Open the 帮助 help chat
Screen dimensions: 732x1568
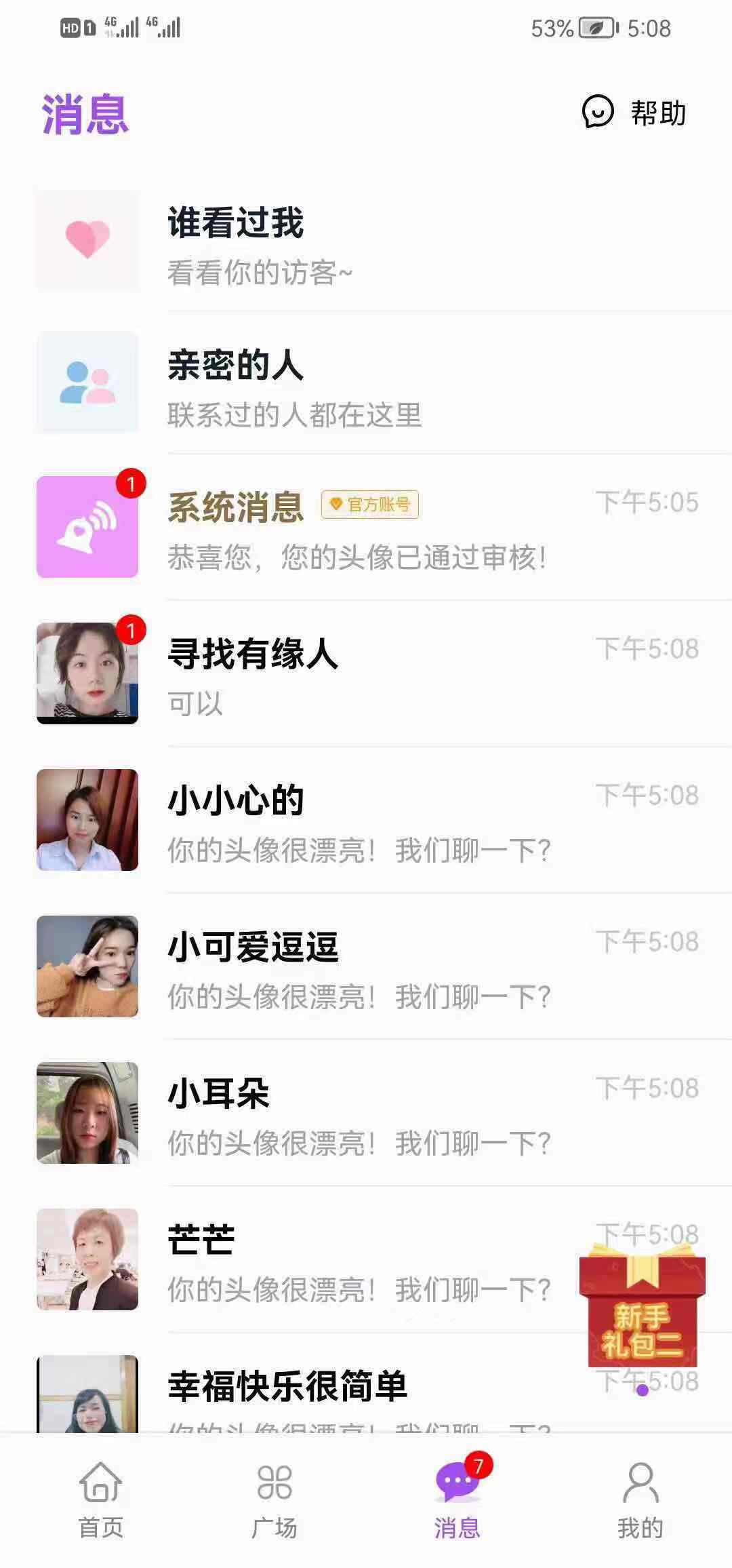[x=634, y=113]
